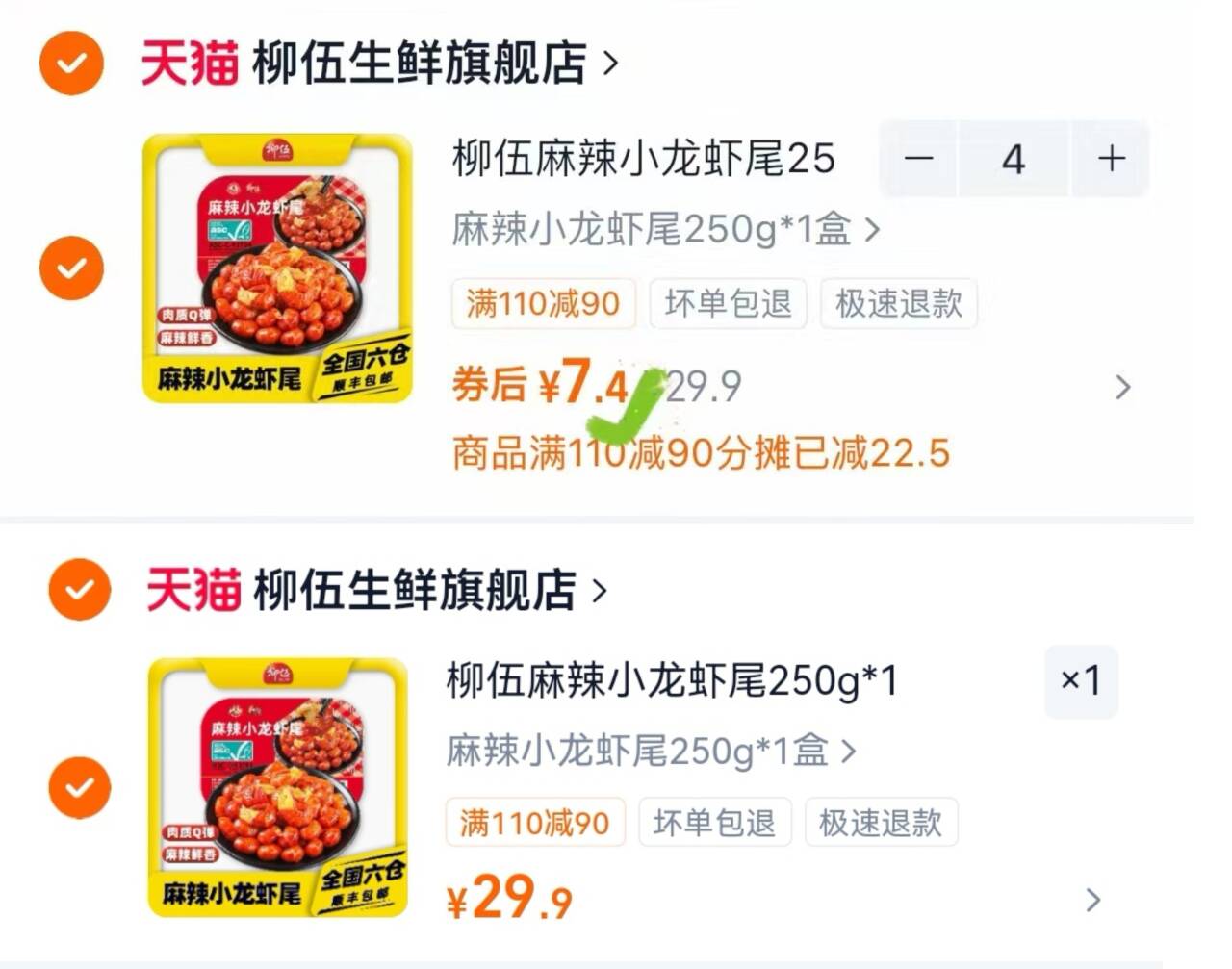Expand discount details beside 券后 ¥7.4 price
Screen dimensions: 1232x969
tap(1122, 388)
